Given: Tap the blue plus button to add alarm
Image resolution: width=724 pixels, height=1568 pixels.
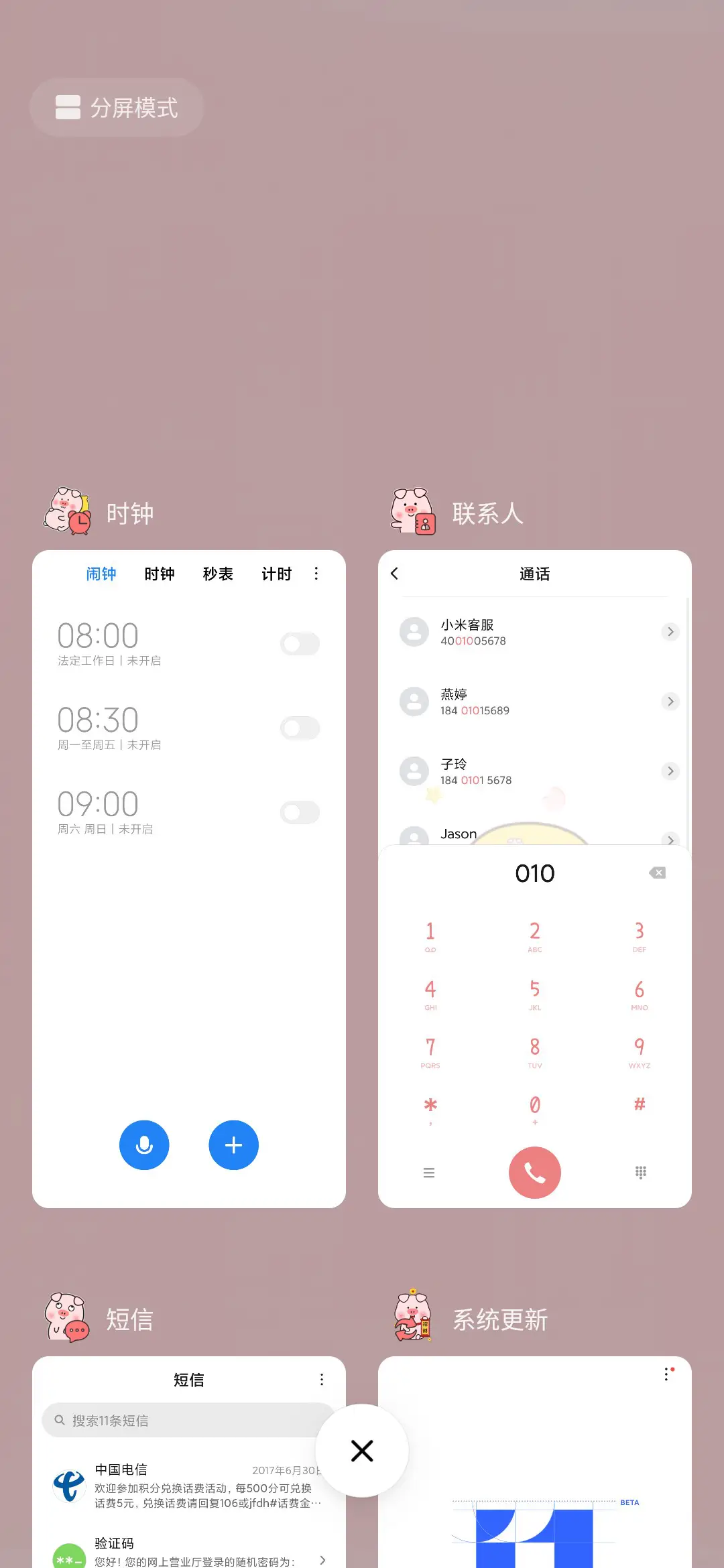Looking at the screenshot, I should pyautogui.click(x=233, y=1145).
